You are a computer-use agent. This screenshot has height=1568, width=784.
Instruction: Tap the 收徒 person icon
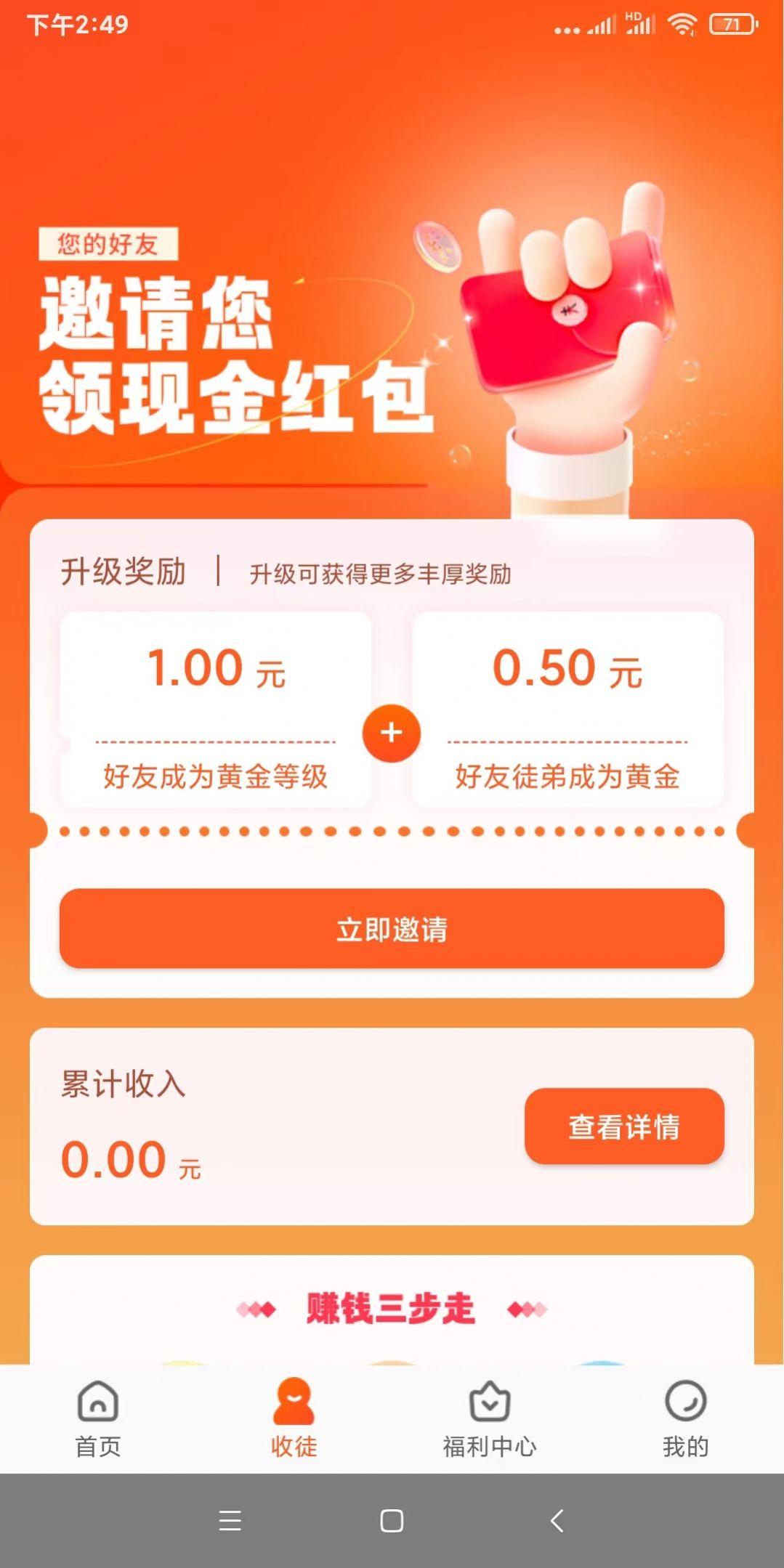pos(293,1402)
